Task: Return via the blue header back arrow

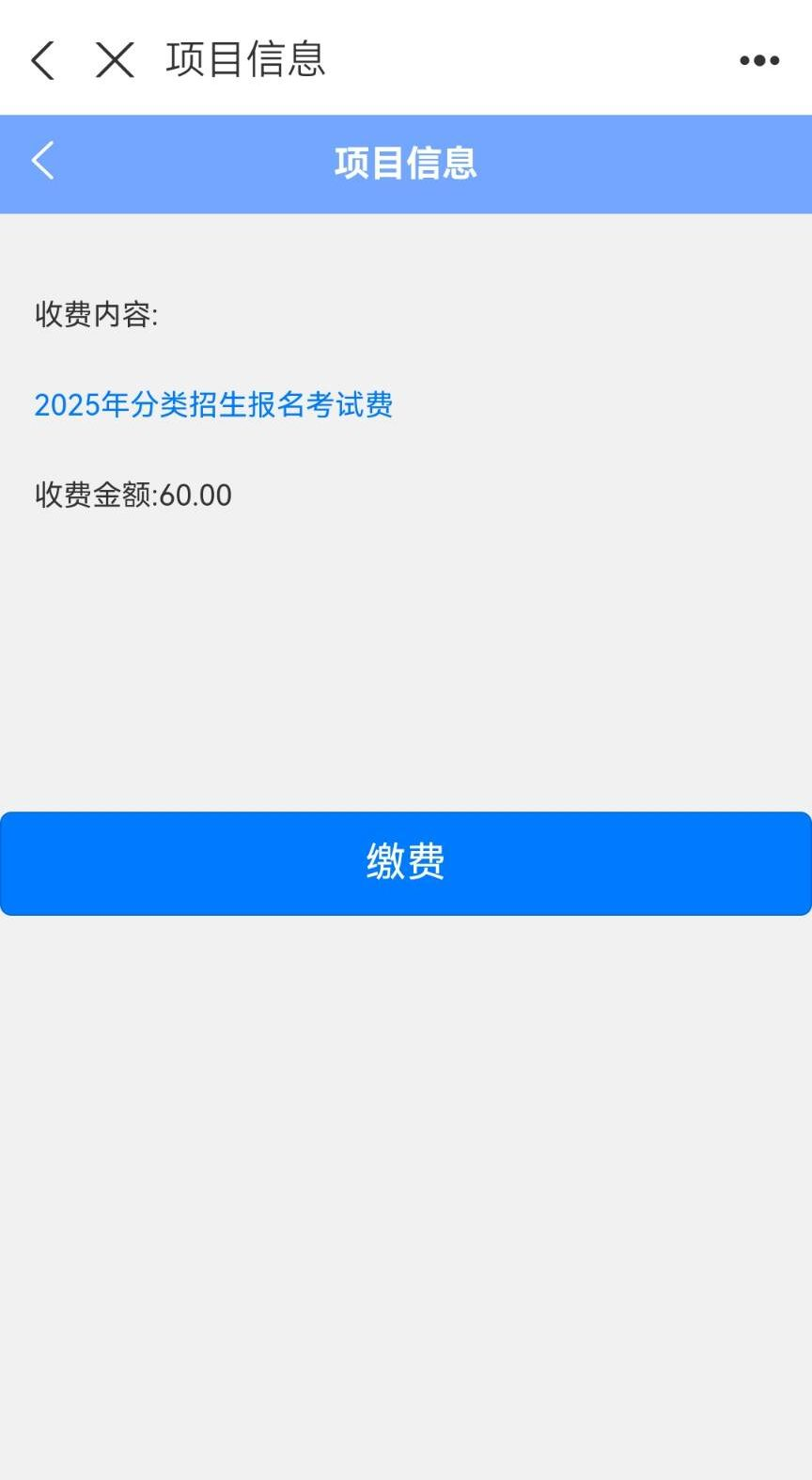Action: pyautogui.click(x=43, y=161)
